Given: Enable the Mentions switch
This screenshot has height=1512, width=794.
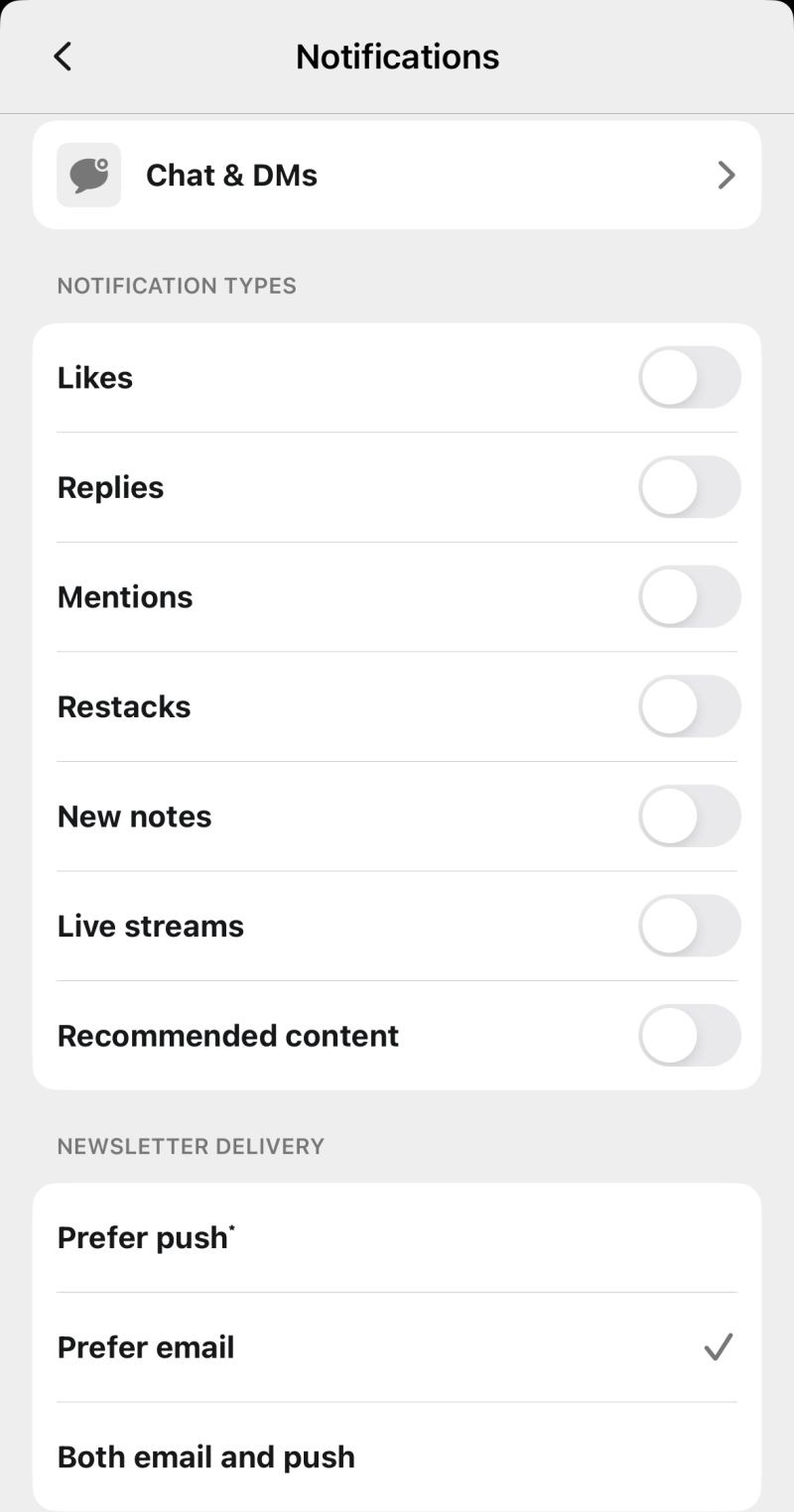Looking at the screenshot, I should click(x=689, y=596).
